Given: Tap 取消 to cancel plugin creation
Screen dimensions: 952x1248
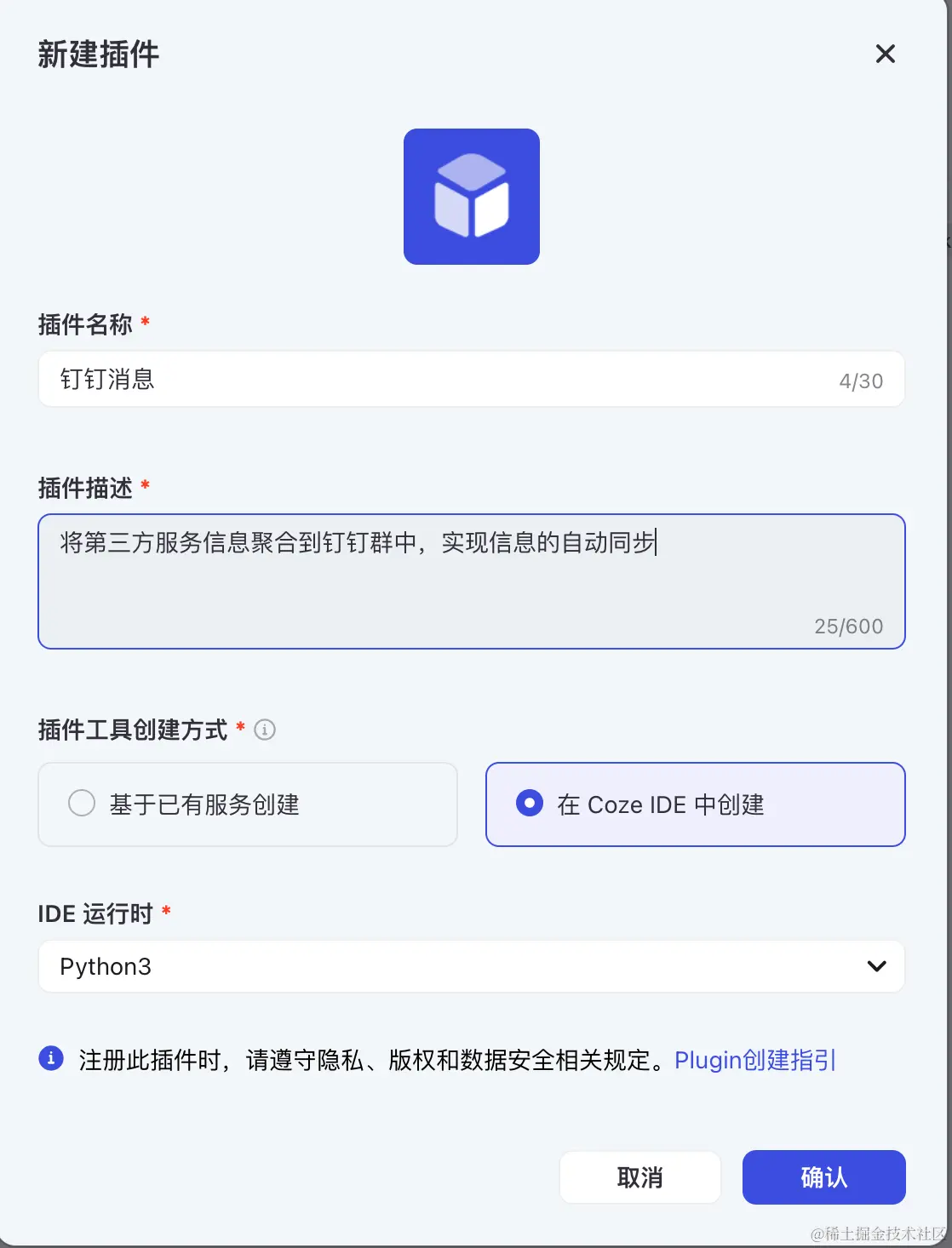Looking at the screenshot, I should [639, 1177].
